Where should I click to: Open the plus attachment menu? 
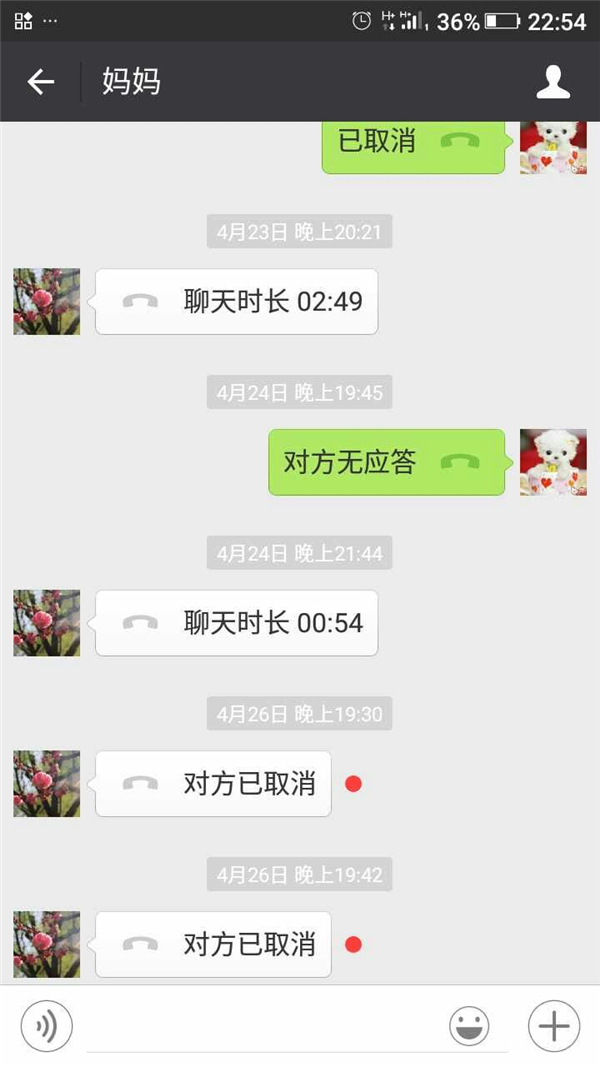point(553,1025)
